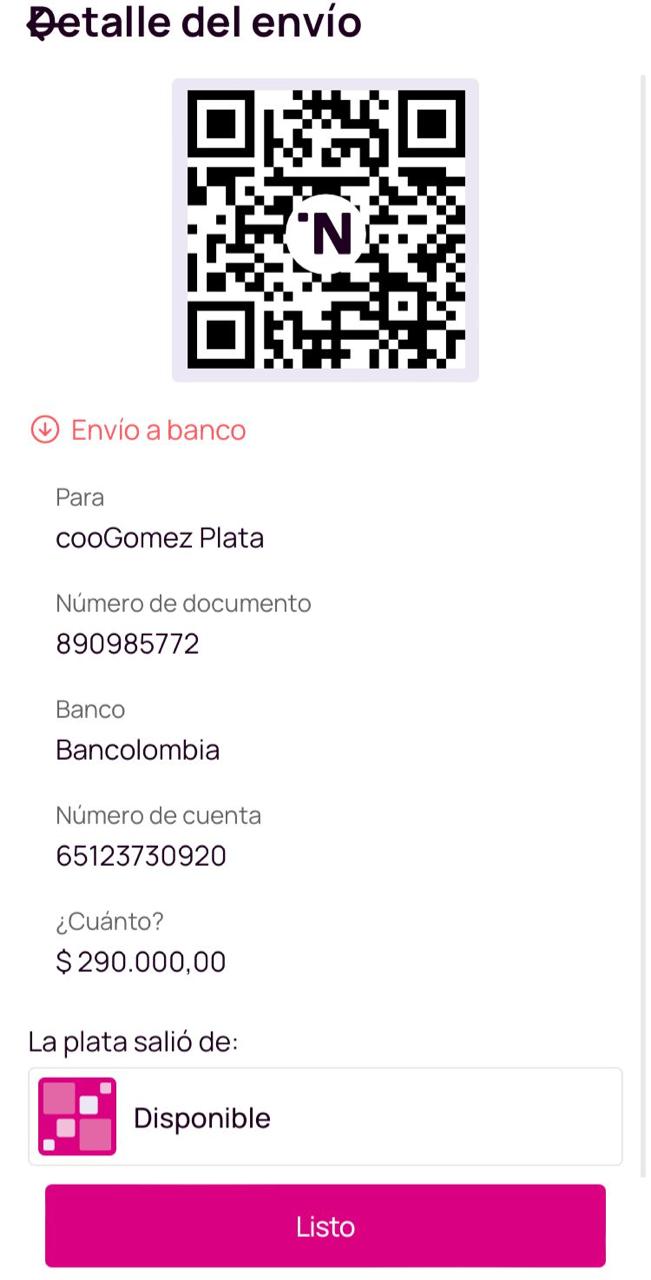Image resolution: width=651 pixels, height=1280 pixels.
Task: Tap the Listo button to finish
Action: [x=325, y=1226]
